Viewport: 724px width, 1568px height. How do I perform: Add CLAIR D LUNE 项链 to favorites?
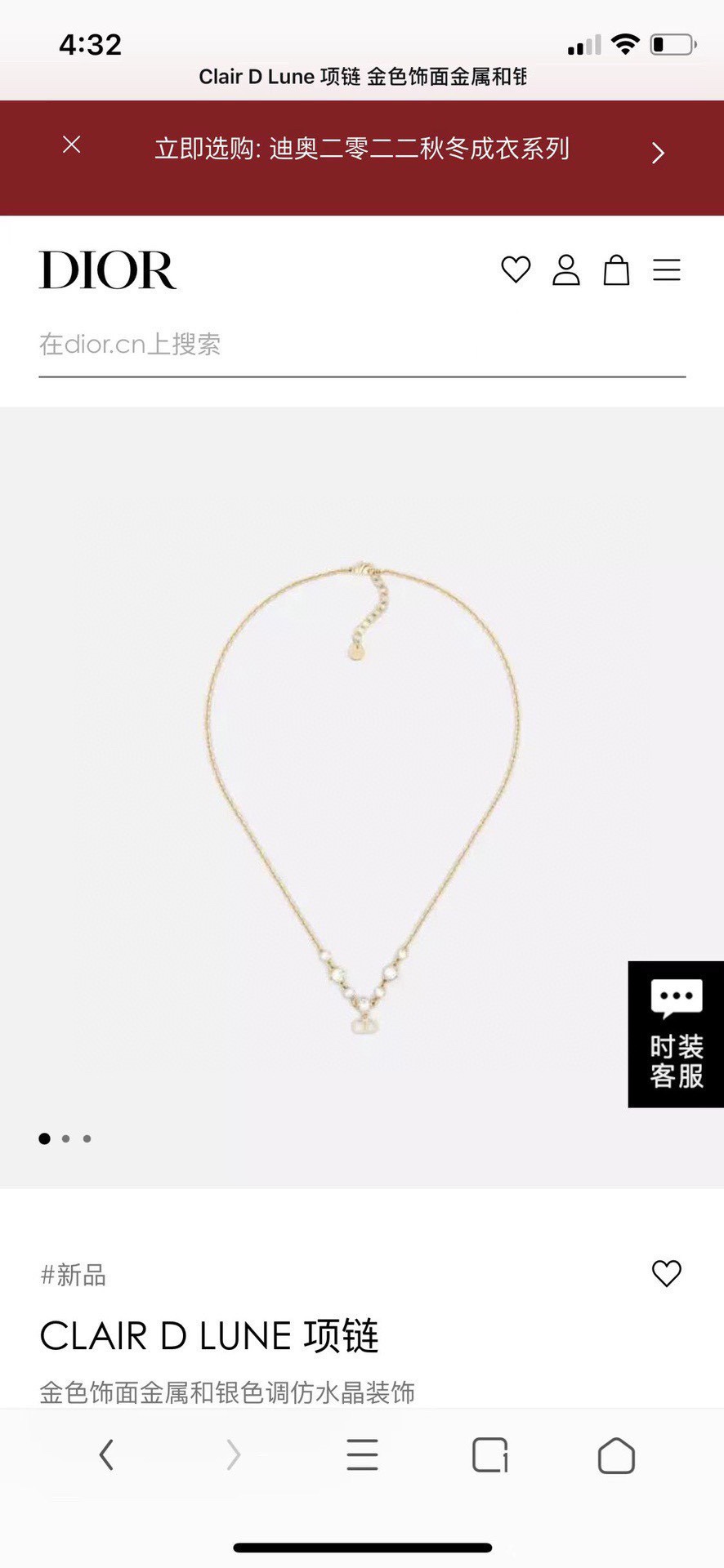click(x=666, y=1272)
